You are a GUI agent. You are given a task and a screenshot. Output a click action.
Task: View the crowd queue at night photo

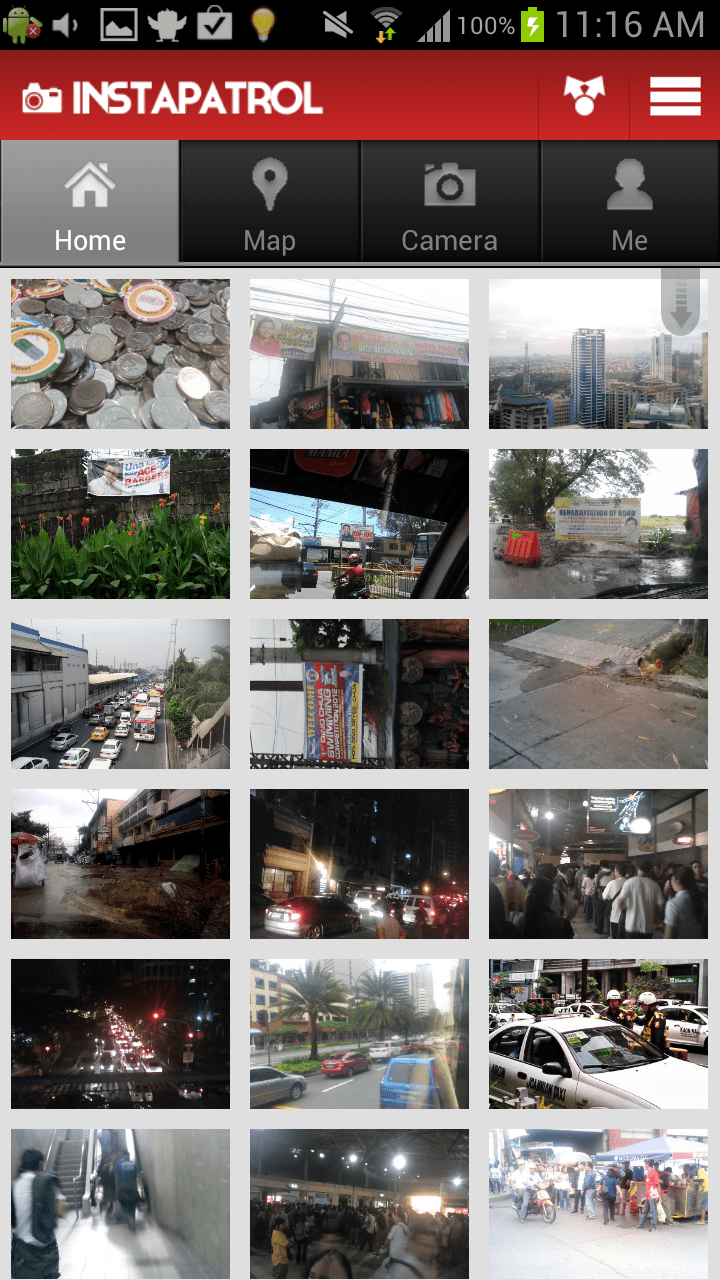point(598,864)
